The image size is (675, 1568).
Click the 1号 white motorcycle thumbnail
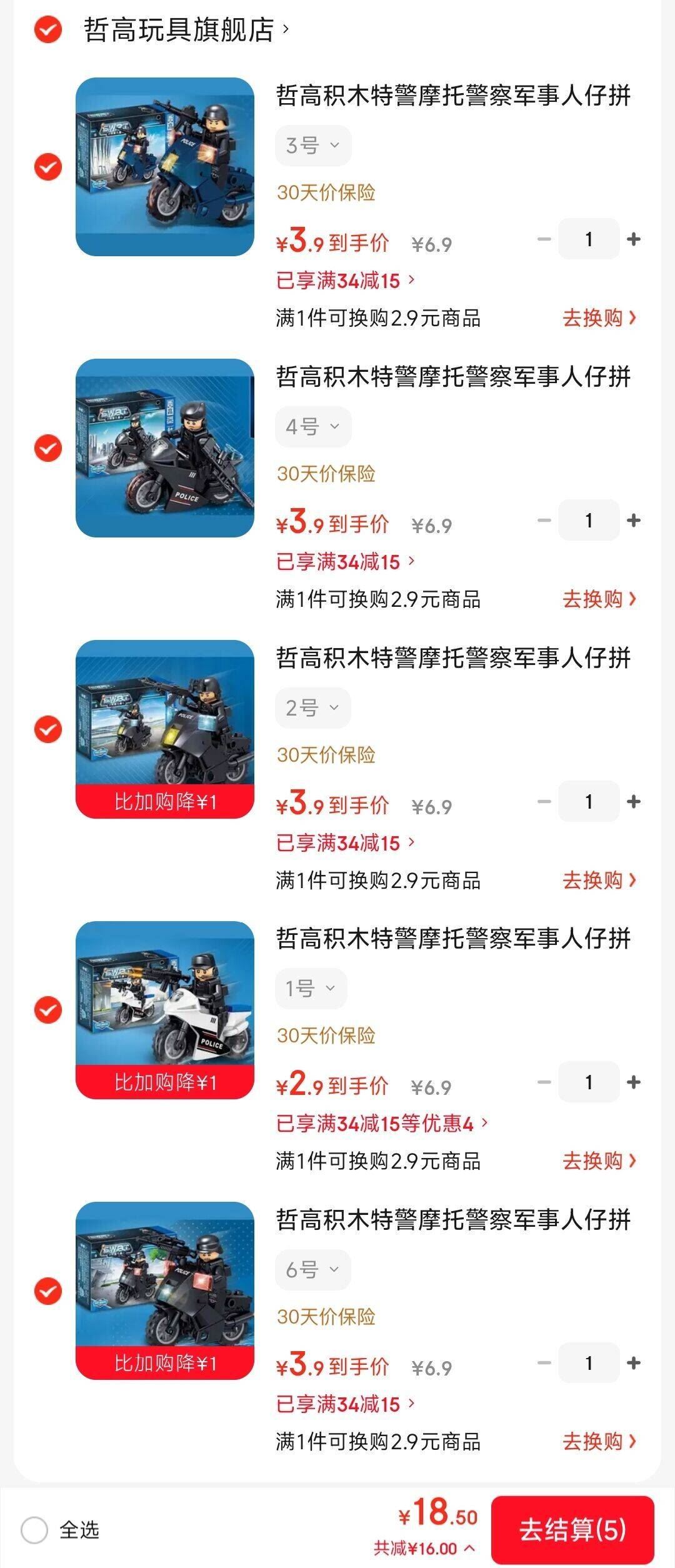[x=166, y=1012]
